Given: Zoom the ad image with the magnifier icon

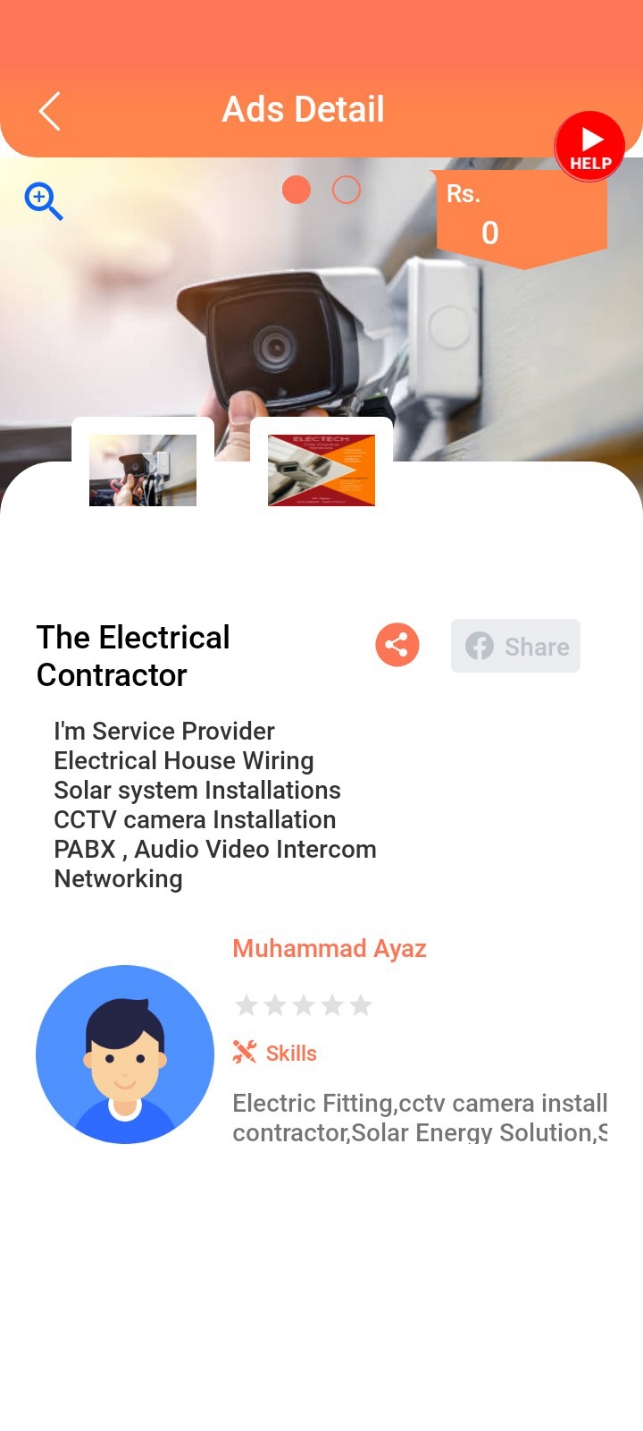Looking at the screenshot, I should 43,201.
